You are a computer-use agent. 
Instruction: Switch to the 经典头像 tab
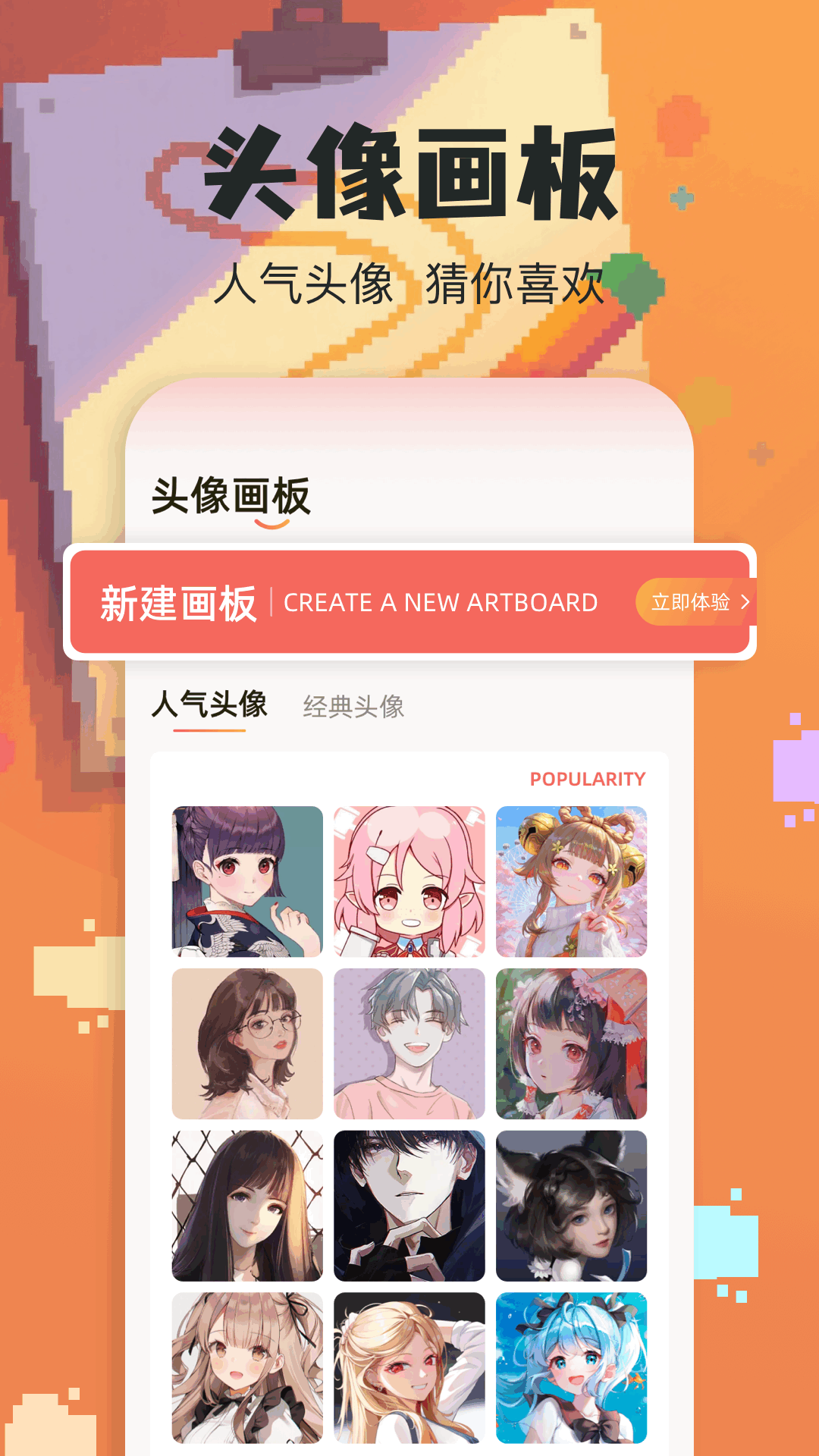(354, 706)
